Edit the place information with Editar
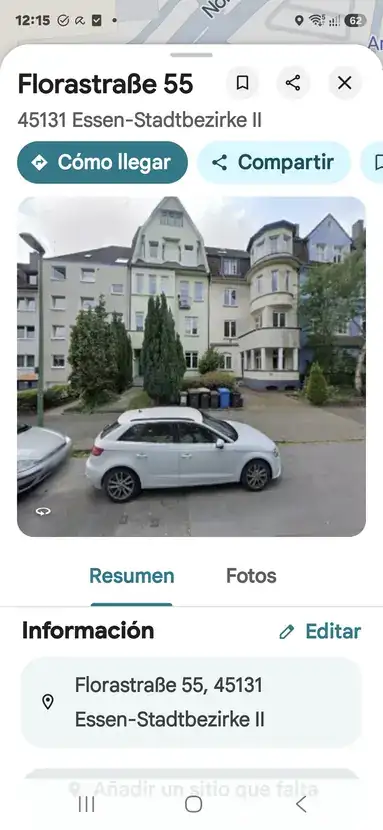 [x=320, y=631]
